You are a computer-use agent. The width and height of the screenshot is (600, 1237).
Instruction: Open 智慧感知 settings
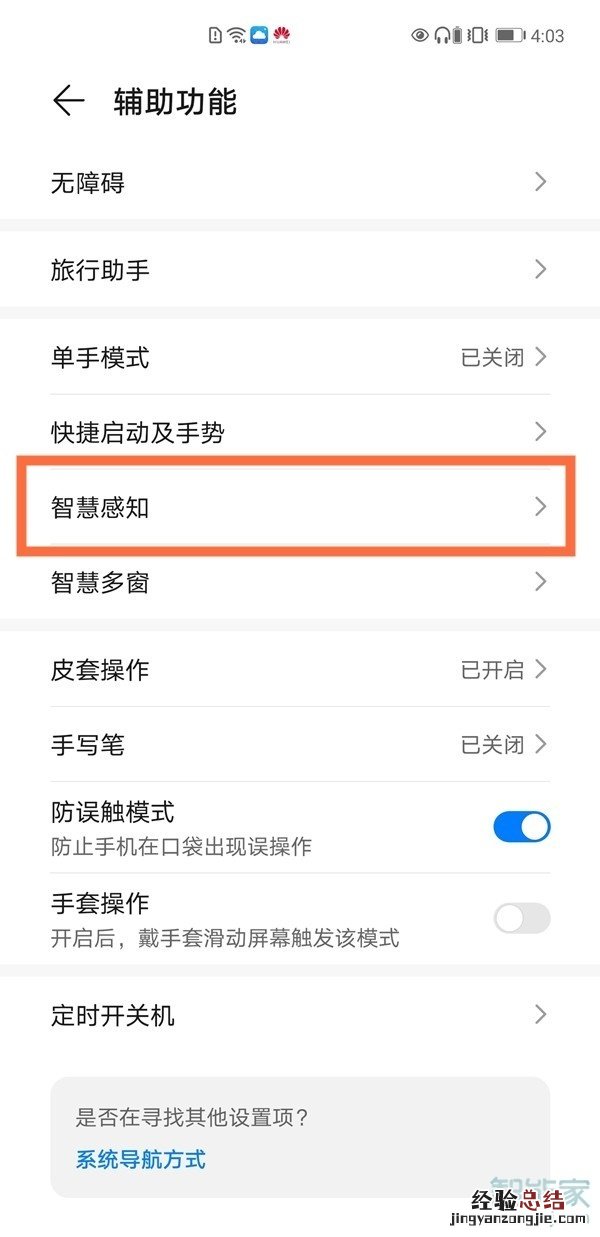[x=300, y=507]
